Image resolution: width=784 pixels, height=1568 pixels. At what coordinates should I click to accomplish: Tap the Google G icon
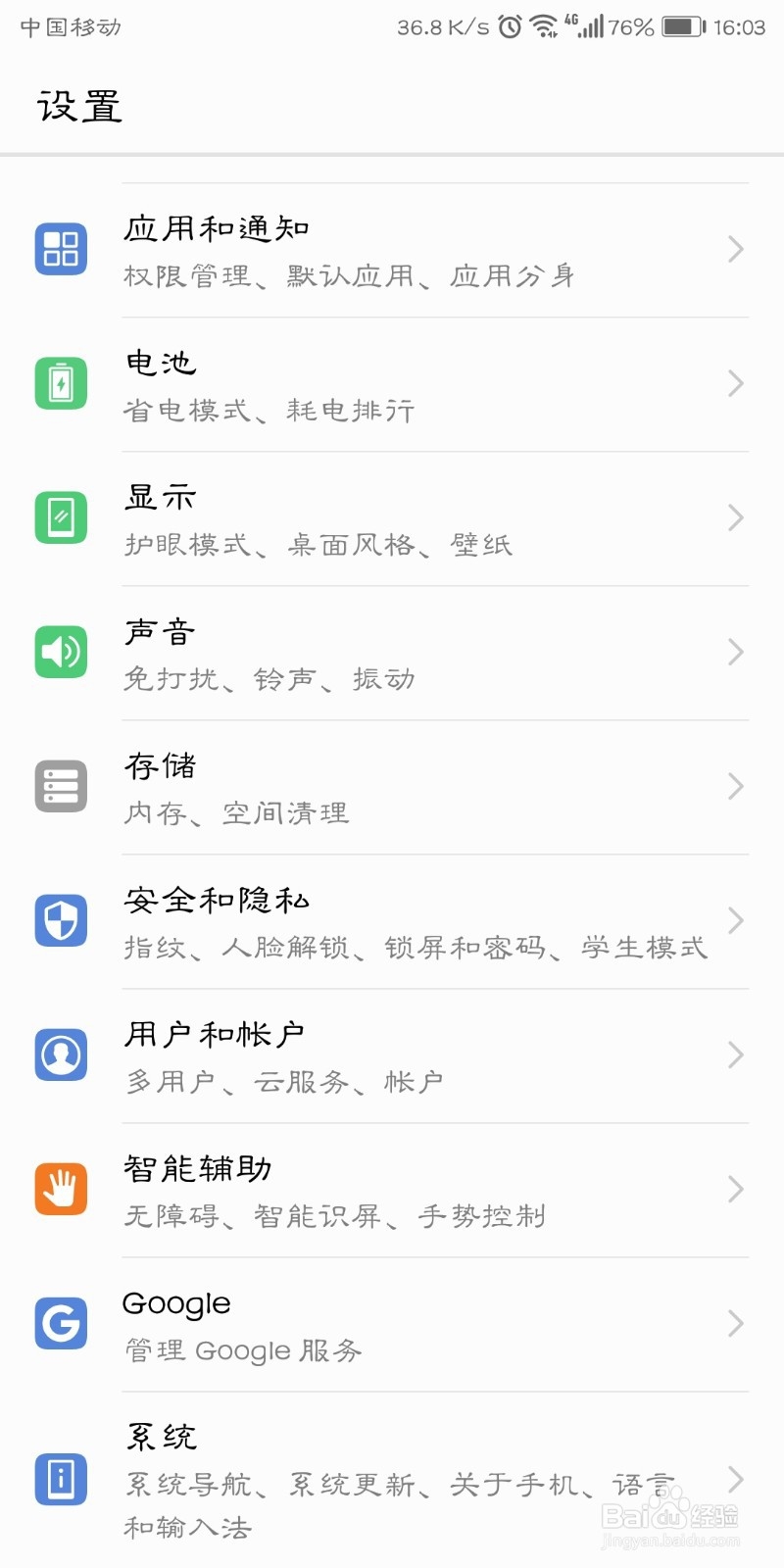point(61,1324)
